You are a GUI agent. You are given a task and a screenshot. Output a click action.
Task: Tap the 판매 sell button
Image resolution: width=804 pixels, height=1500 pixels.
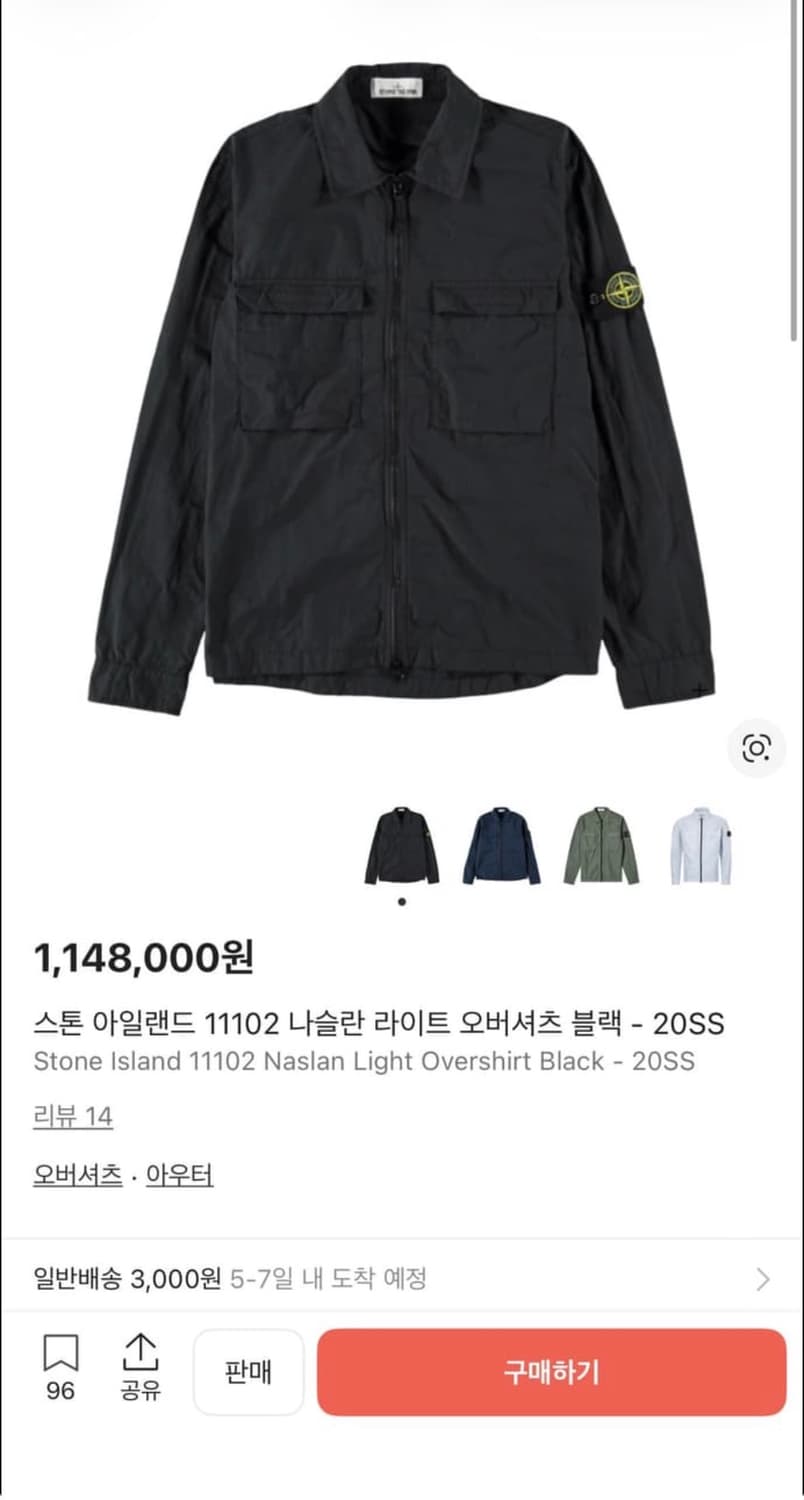pos(248,1372)
